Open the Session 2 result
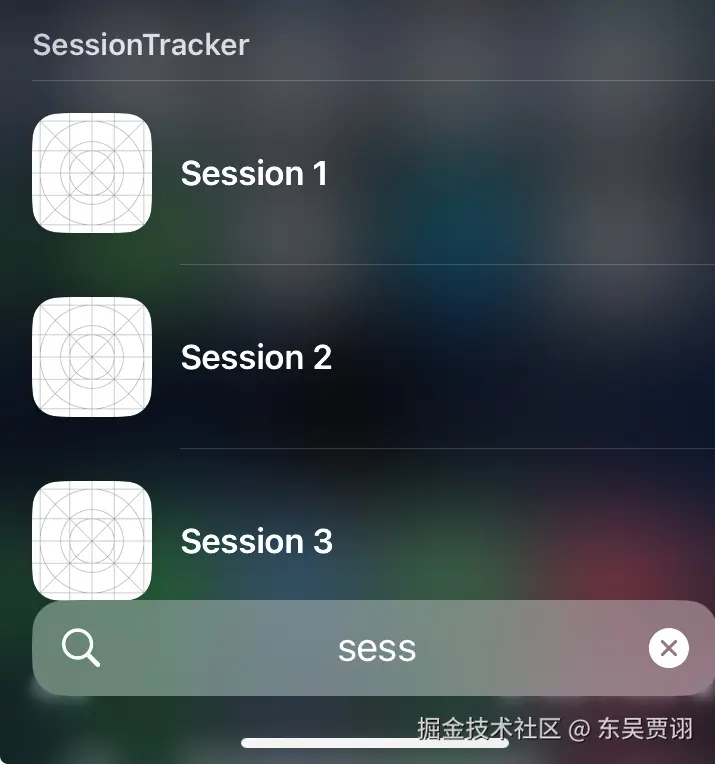Viewport: 715px width, 764px height. coord(256,357)
